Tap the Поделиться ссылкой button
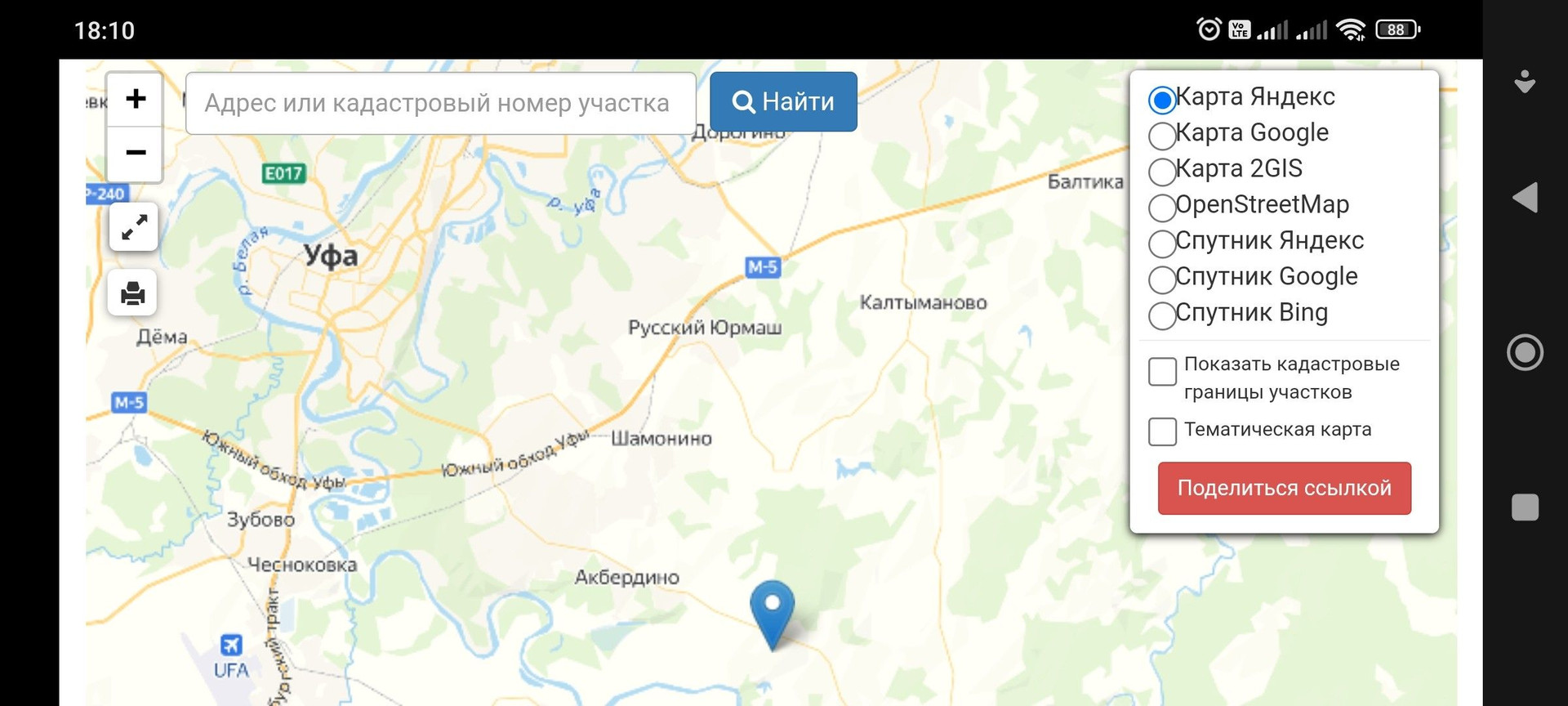The width and height of the screenshot is (1568, 706). coord(1284,489)
